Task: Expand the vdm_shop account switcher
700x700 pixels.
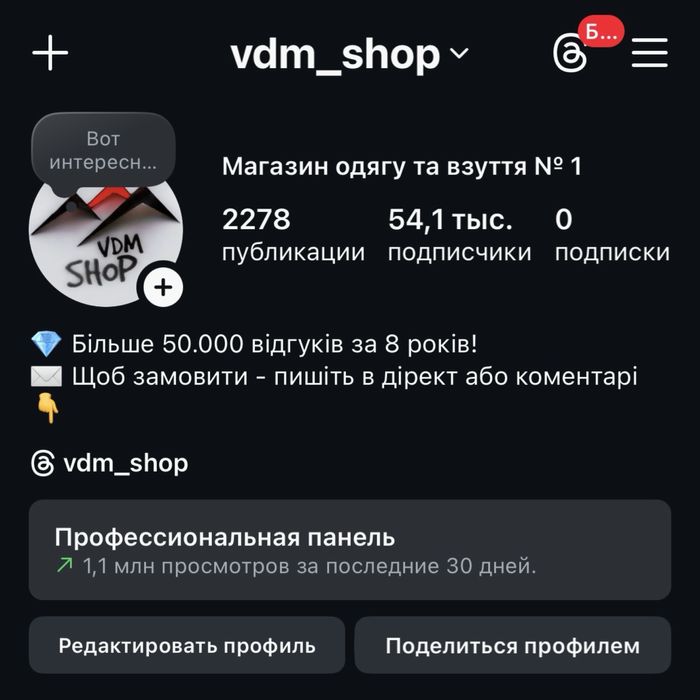Action: click(x=349, y=55)
